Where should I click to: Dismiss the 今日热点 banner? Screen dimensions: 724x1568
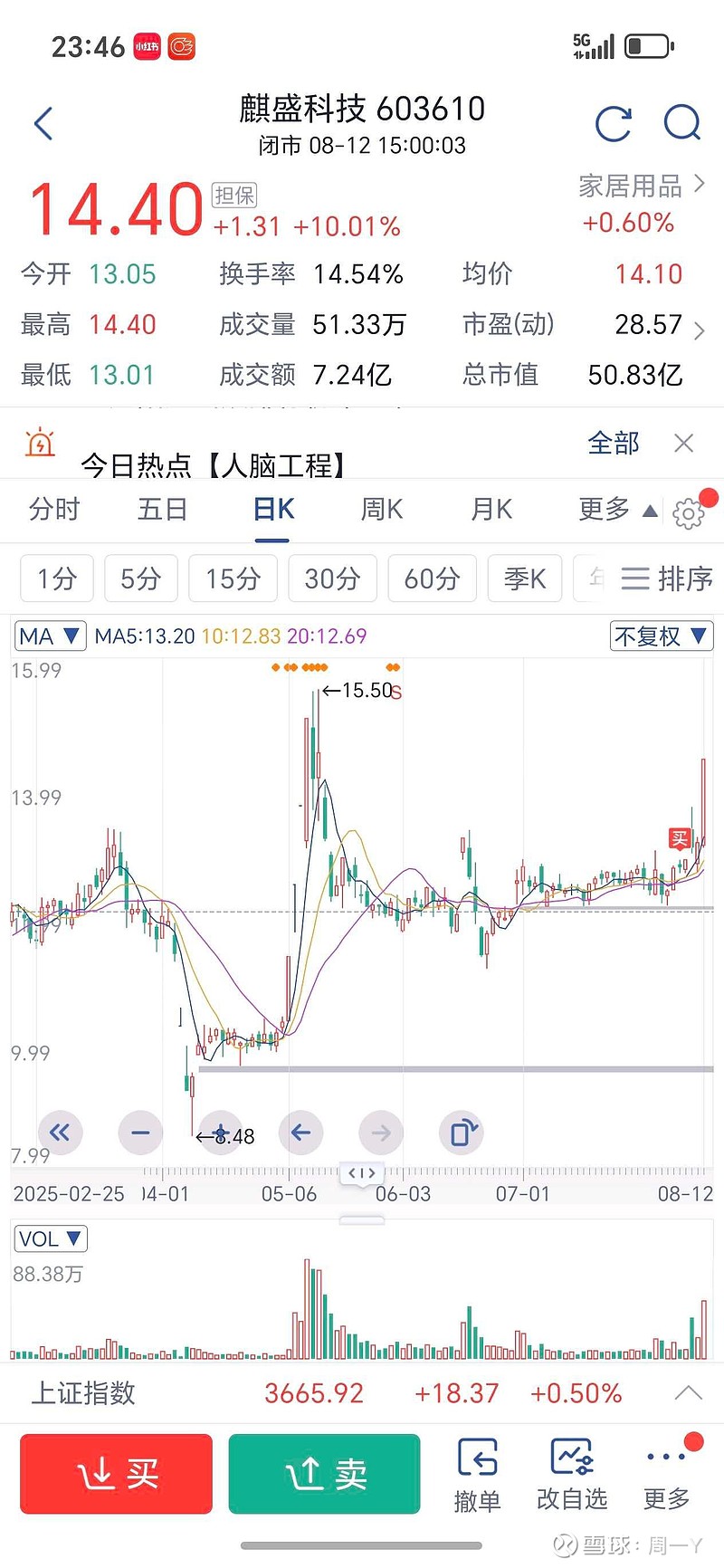[x=684, y=443]
